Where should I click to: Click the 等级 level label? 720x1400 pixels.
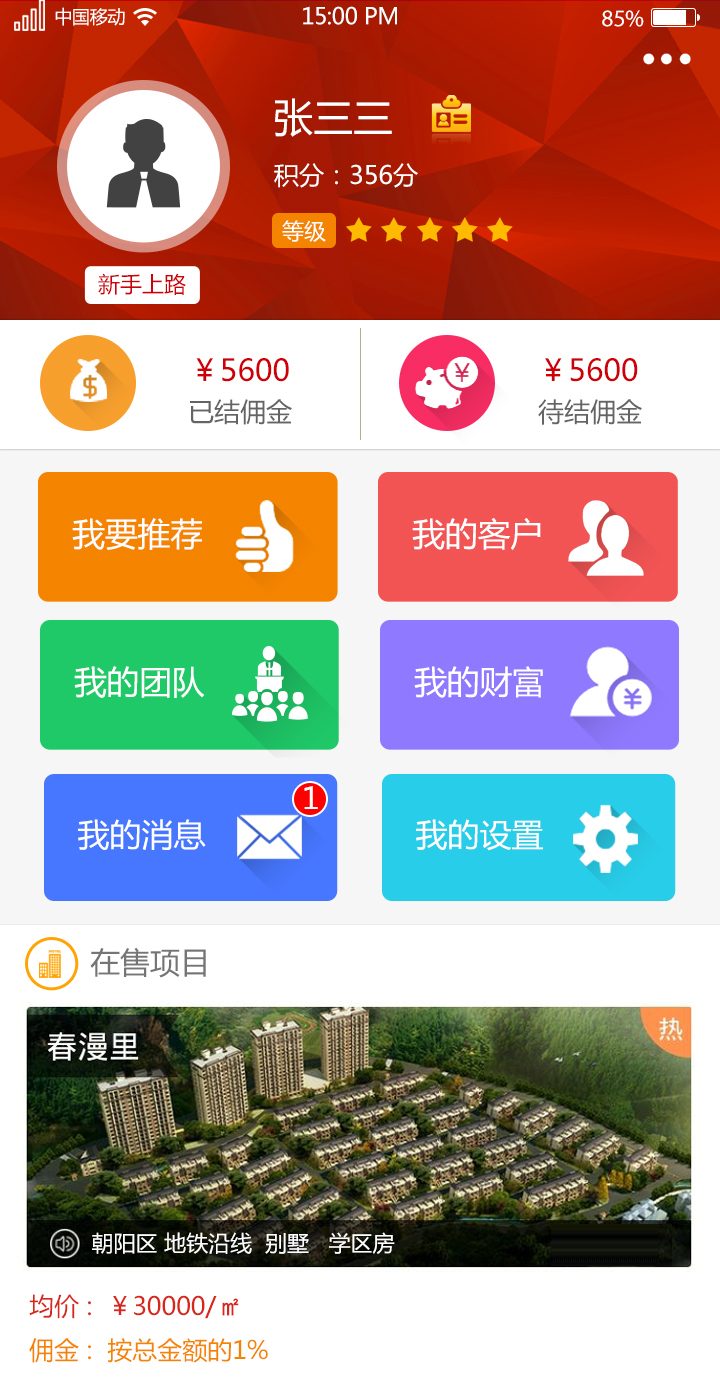(303, 230)
